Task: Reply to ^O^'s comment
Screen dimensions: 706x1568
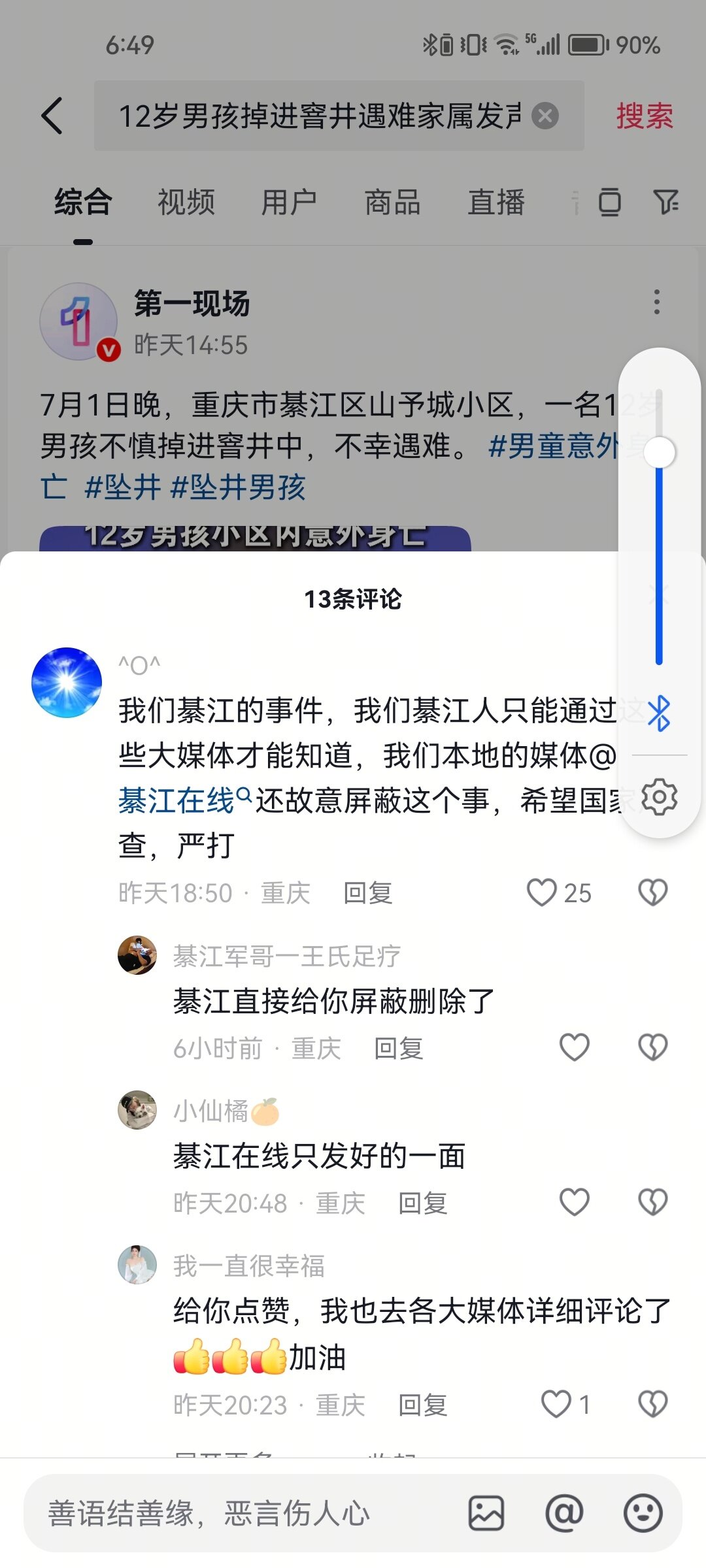Action: (367, 893)
